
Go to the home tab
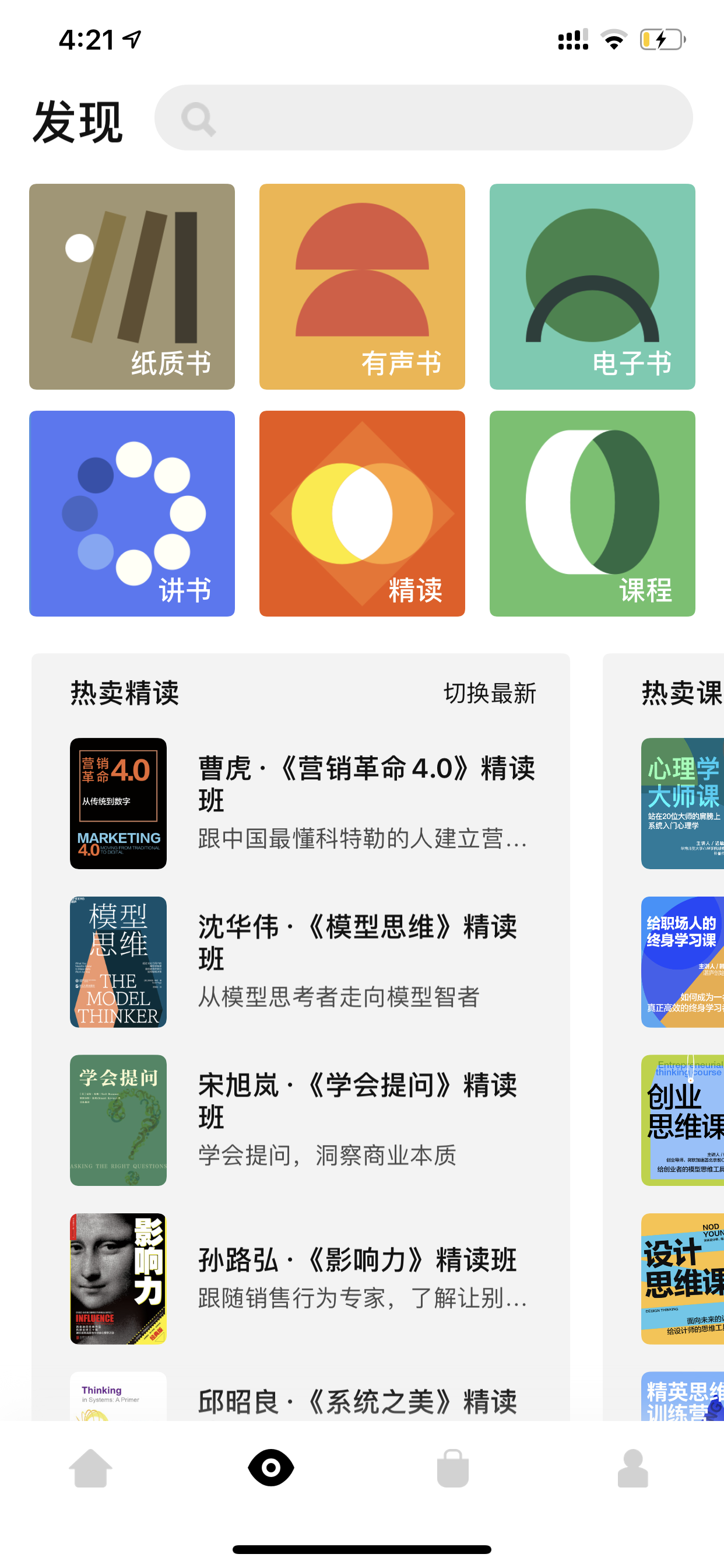91,1468
